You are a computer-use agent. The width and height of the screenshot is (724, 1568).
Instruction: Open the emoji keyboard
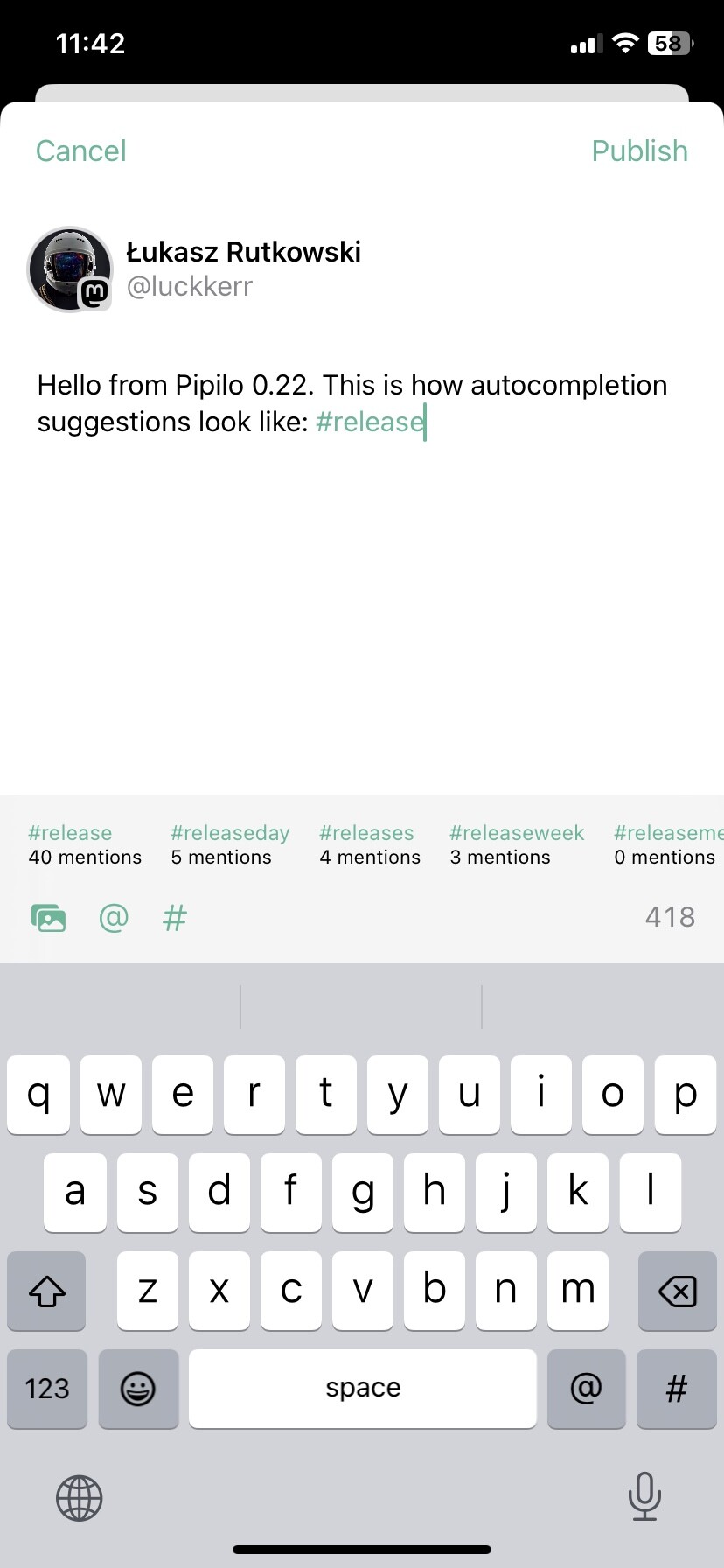click(138, 1389)
